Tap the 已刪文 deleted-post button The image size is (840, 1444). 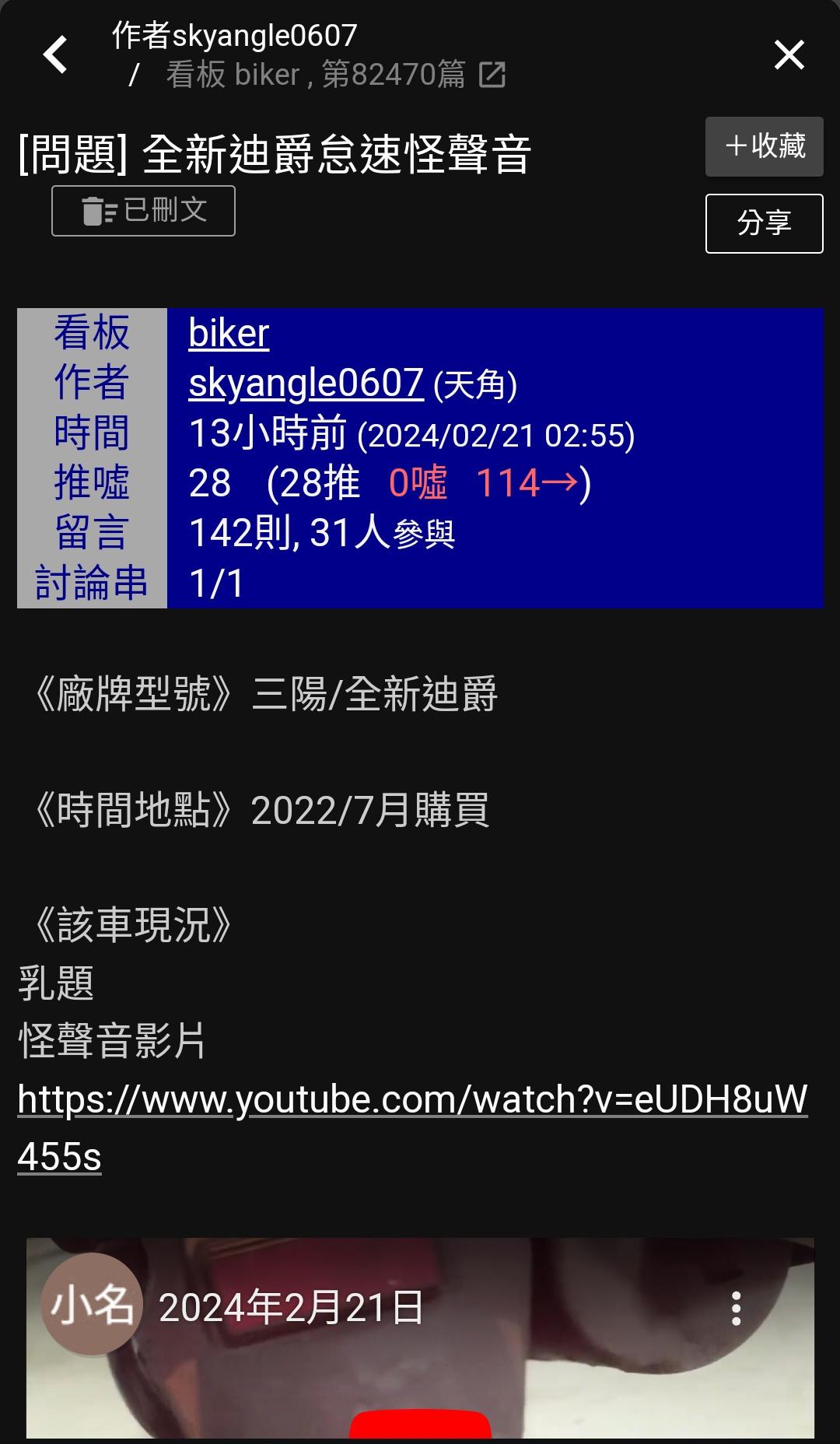(143, 211)
